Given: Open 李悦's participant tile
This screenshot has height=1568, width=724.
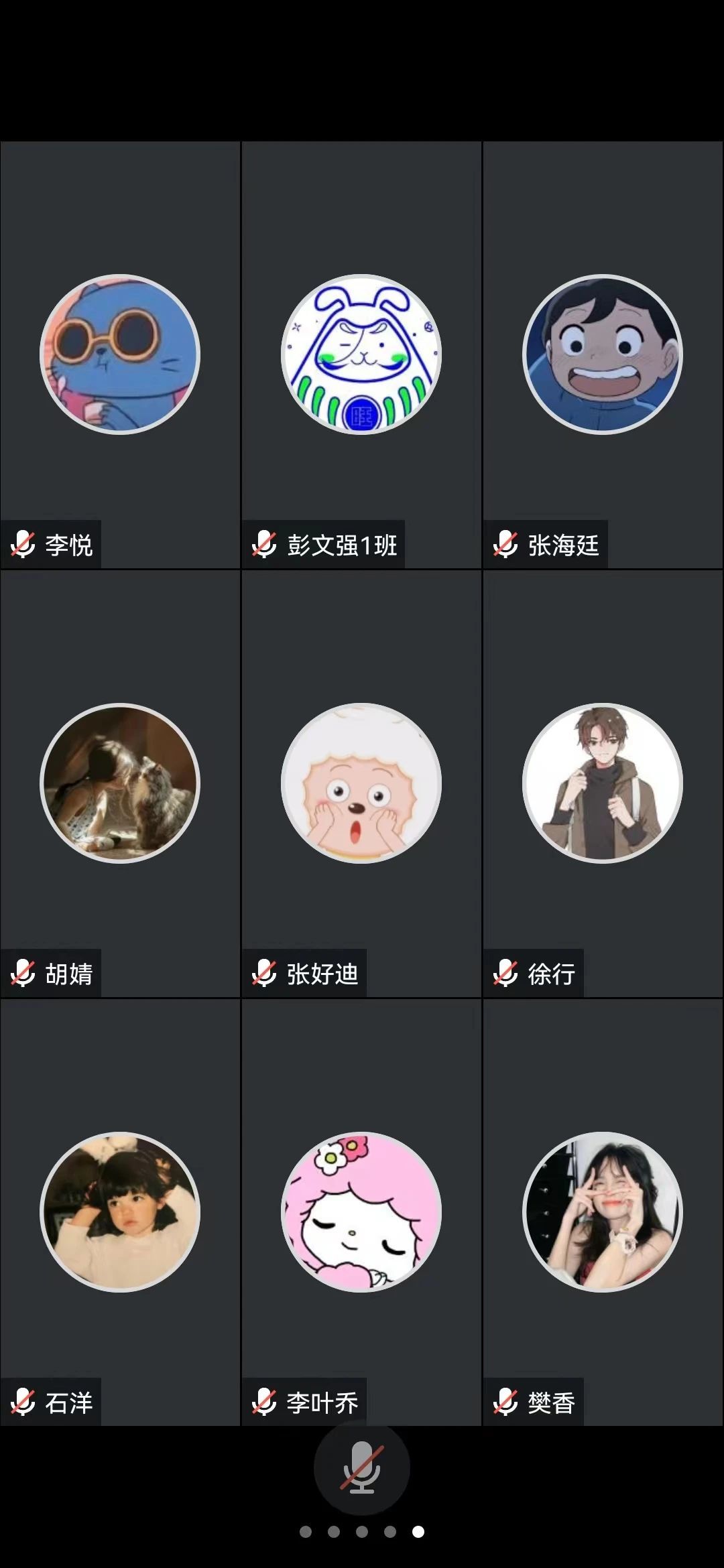Looking at the screenshot, I should coord(120,355).
